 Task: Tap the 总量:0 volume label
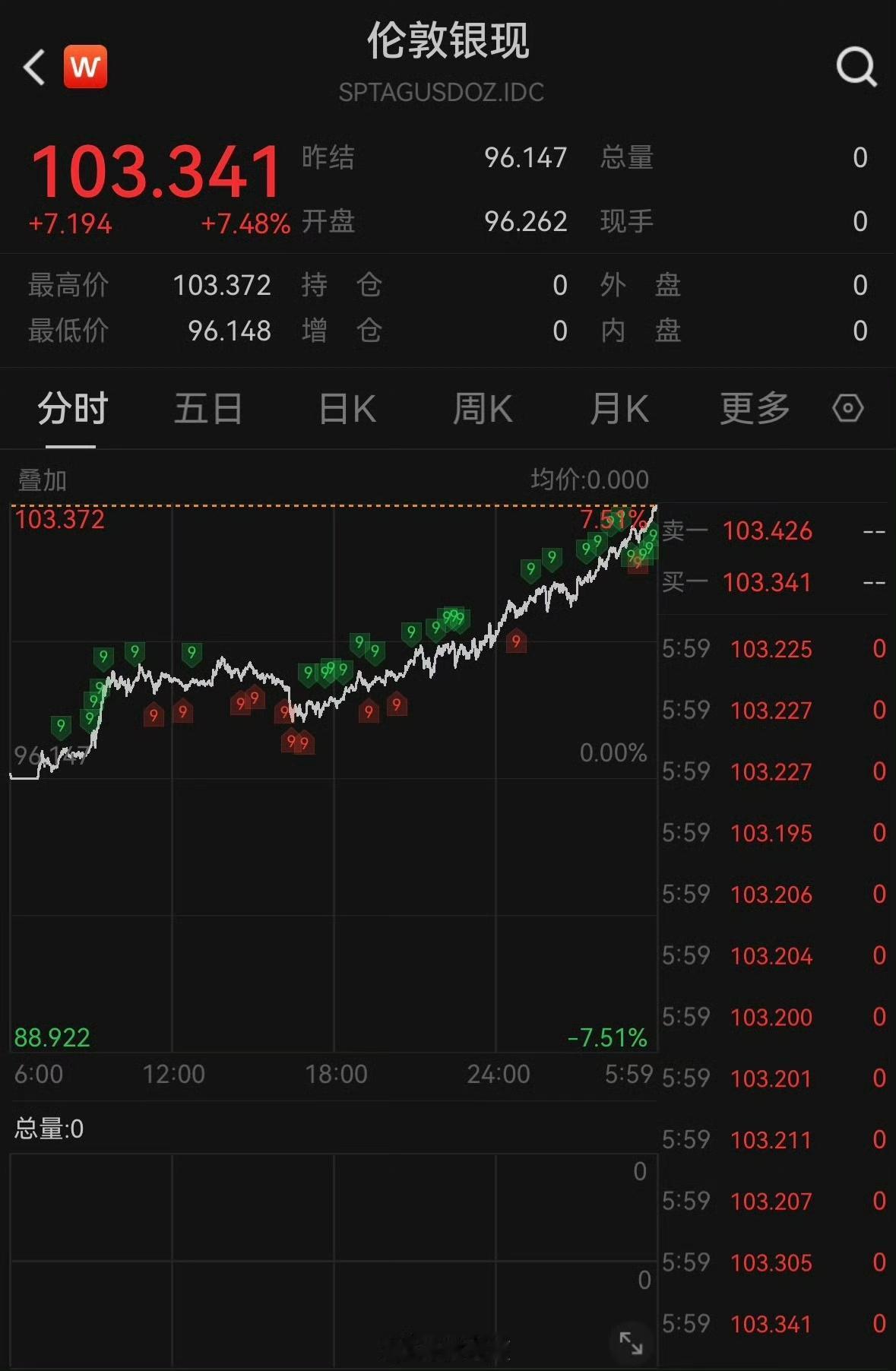(x=49, y=1129)
